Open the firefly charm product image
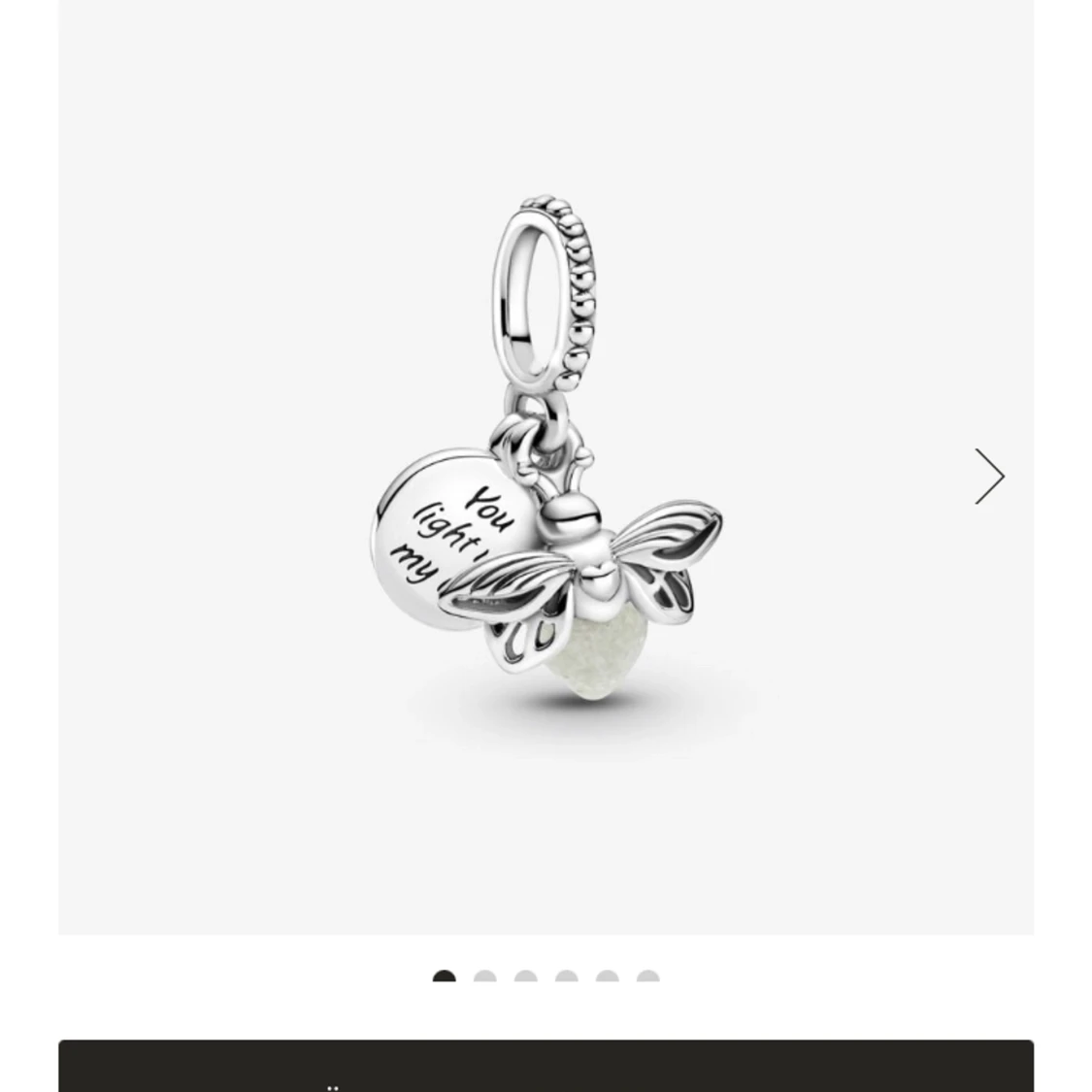This screenshot has width=1092, height=1092. [x=548, y=466]
